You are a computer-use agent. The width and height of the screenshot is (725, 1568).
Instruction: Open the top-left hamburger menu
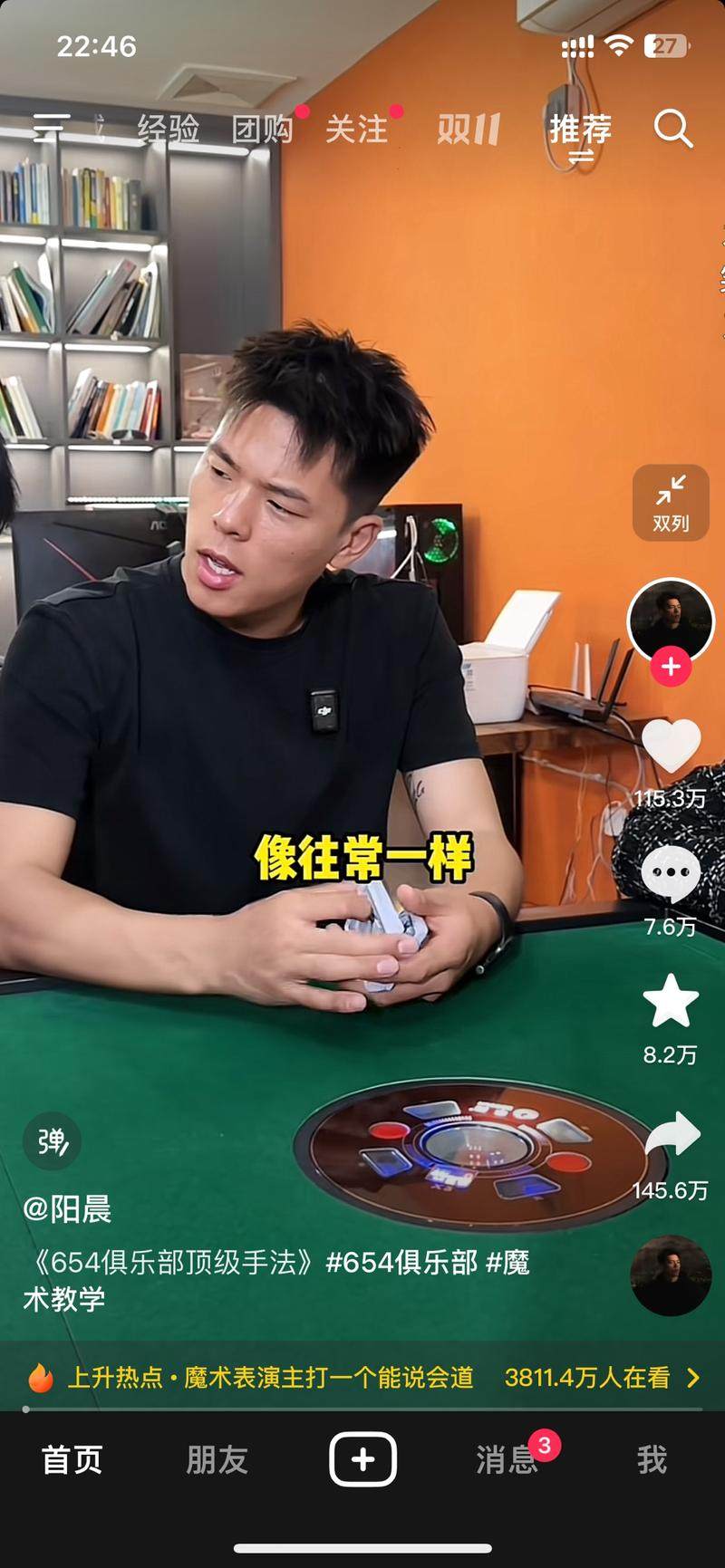click(x=51, y=129)
